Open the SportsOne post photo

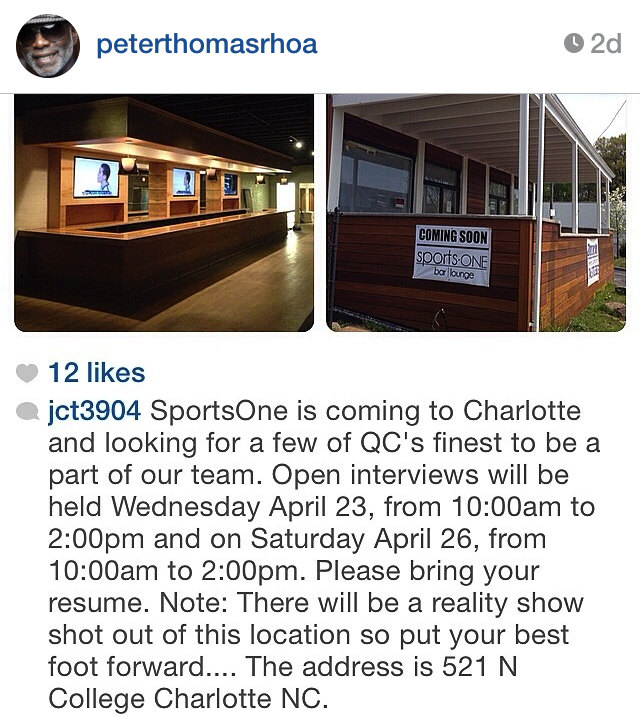point(320,212)
